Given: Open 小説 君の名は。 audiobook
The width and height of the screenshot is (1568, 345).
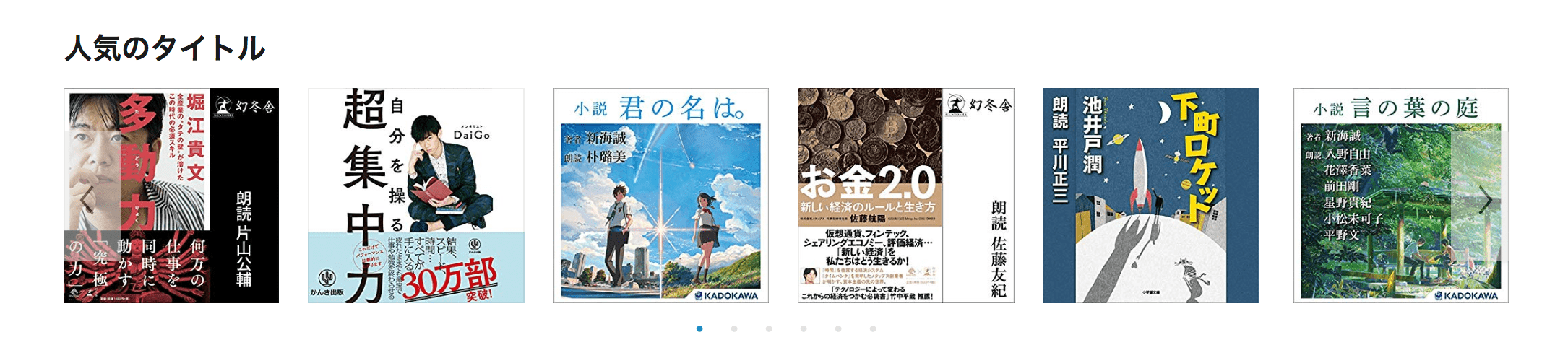Looking at the screenshot, I should (660, 195).
